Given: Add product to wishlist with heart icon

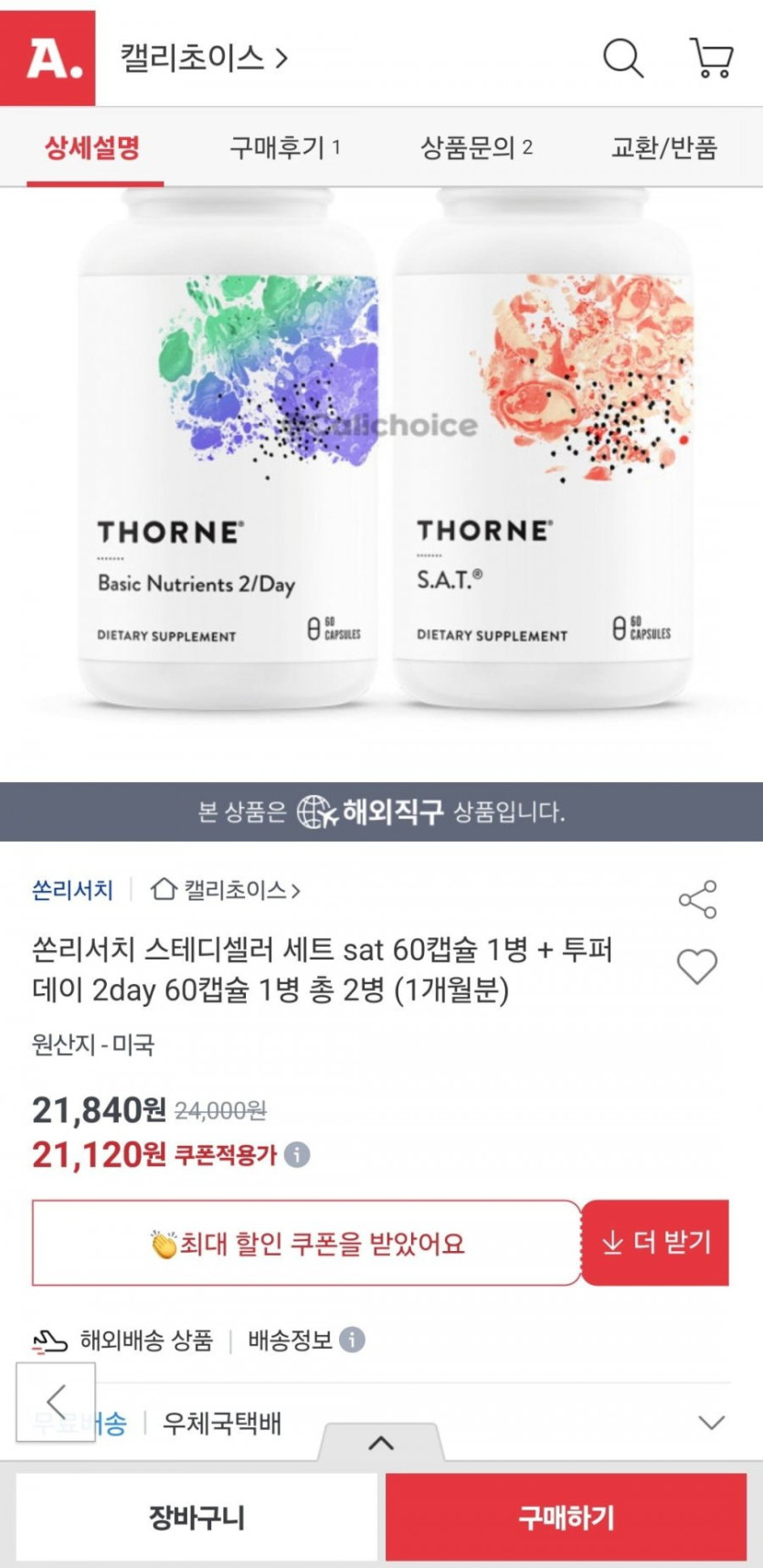Looking at the screenshot, I should (697, 967).
